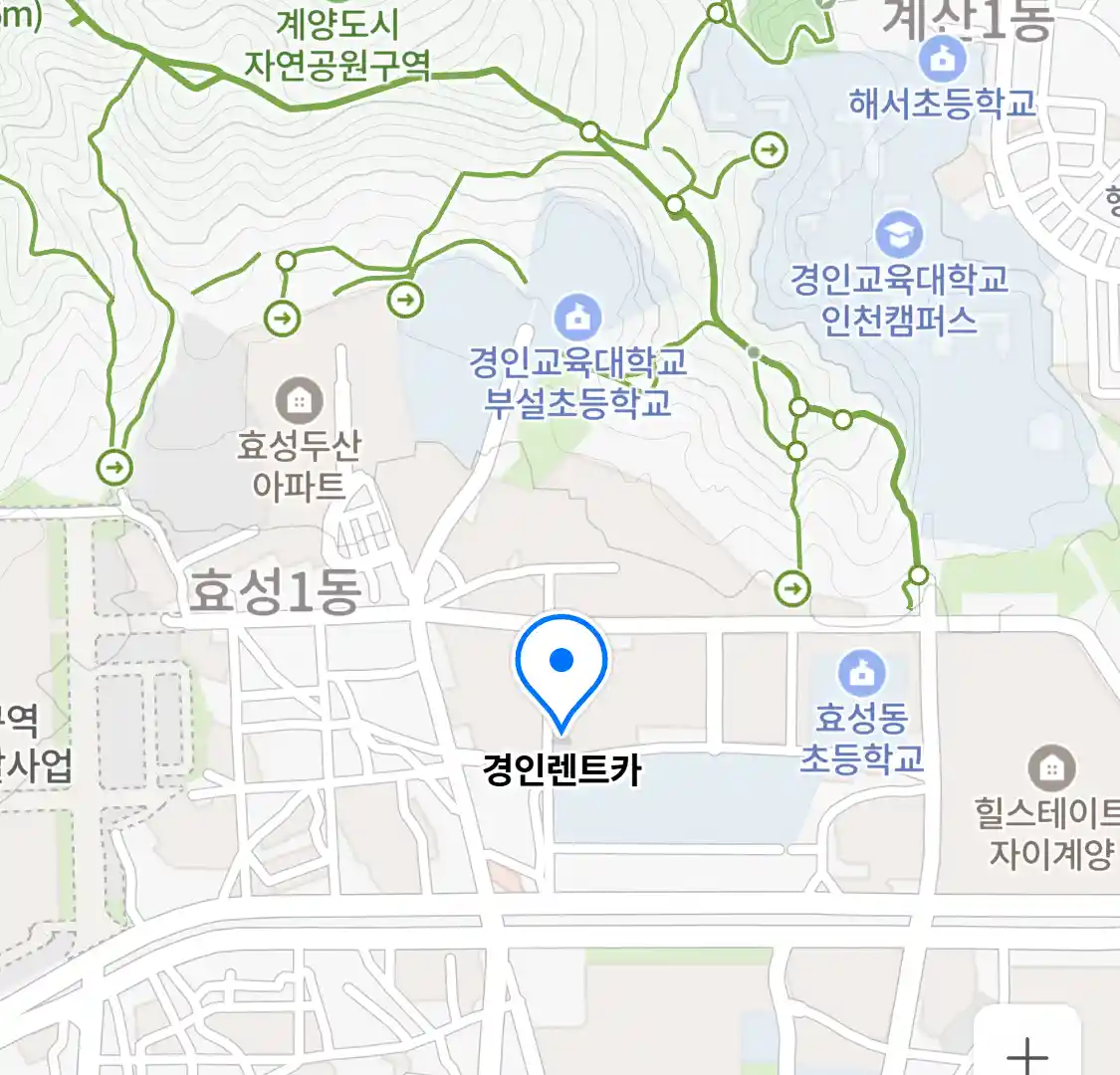Tap the 효성동초등학교 marker
The image size is (1120, 1075).
click(x=861, y=673)
